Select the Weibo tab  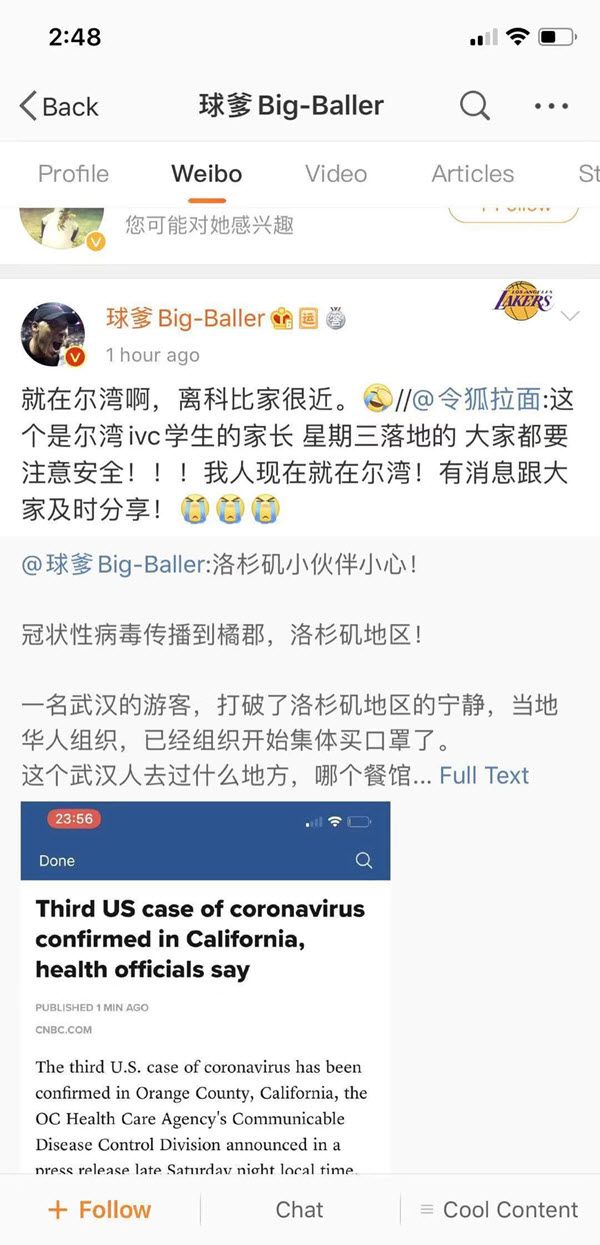(x=206, y=173)
